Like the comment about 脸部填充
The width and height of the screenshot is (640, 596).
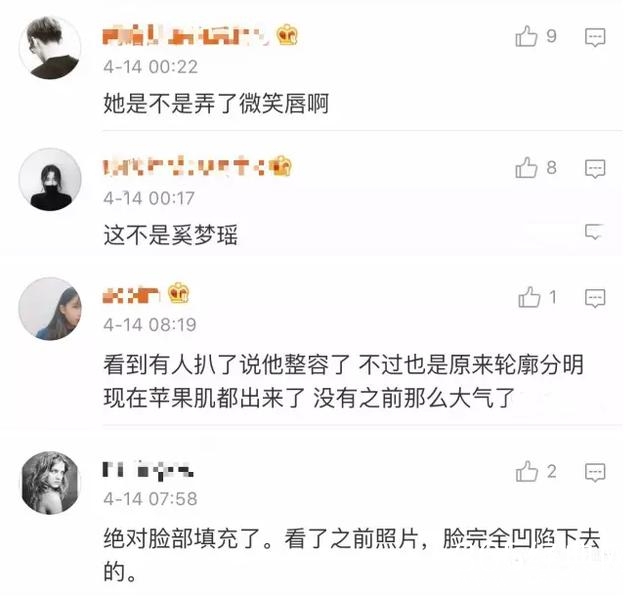coord(527,471)
